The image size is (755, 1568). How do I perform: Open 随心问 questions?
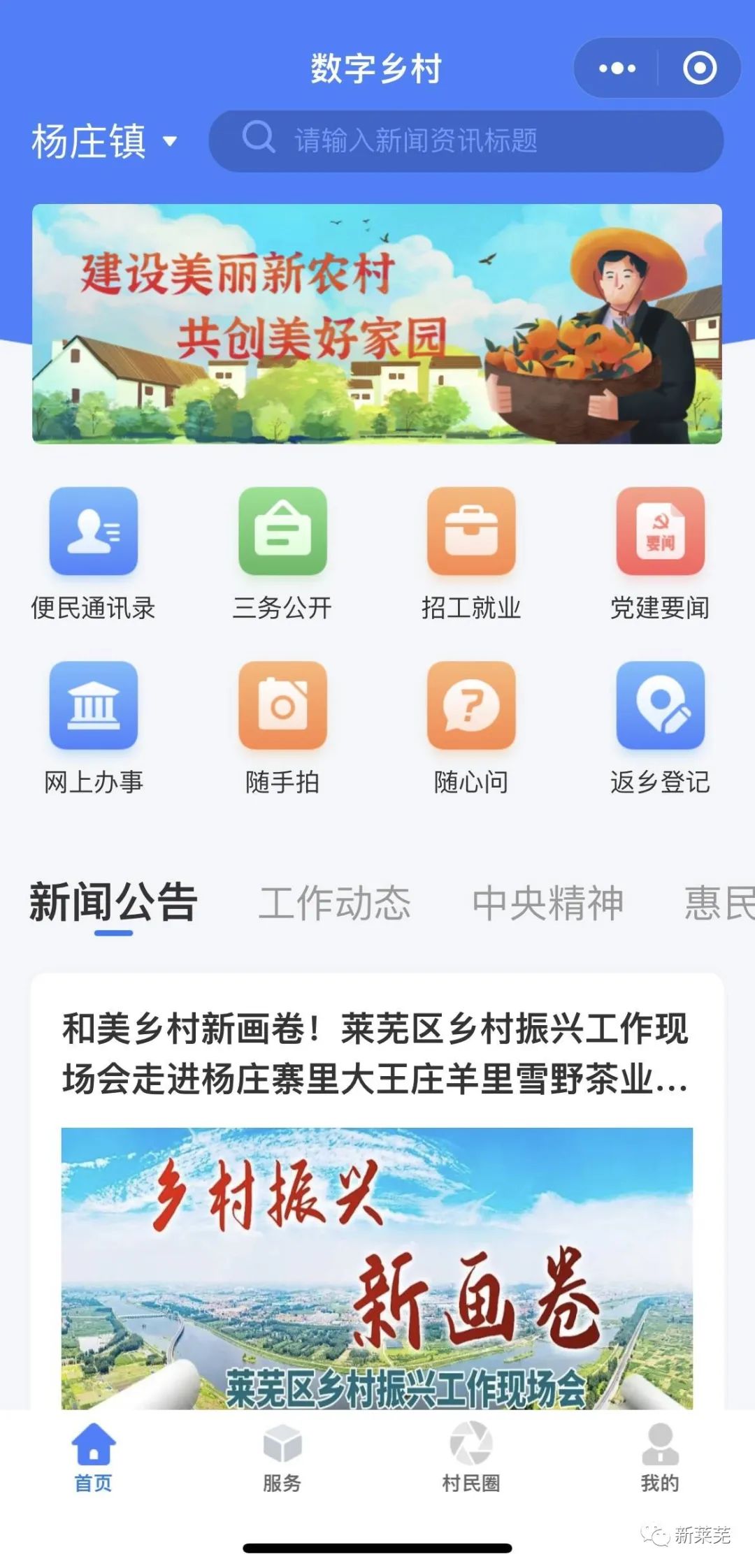point(471,728)
